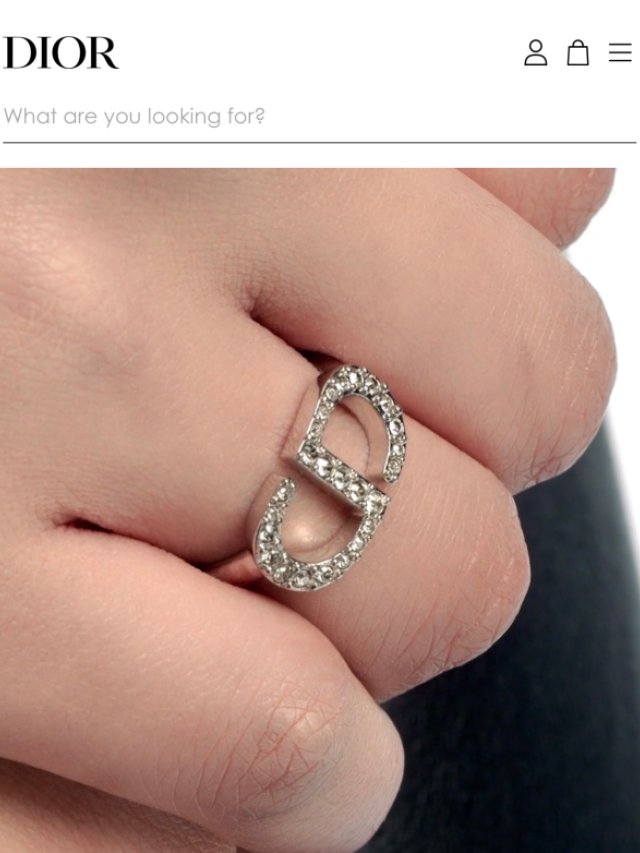Open the hamburger menu
640x853 pixels.
(620, 53)
